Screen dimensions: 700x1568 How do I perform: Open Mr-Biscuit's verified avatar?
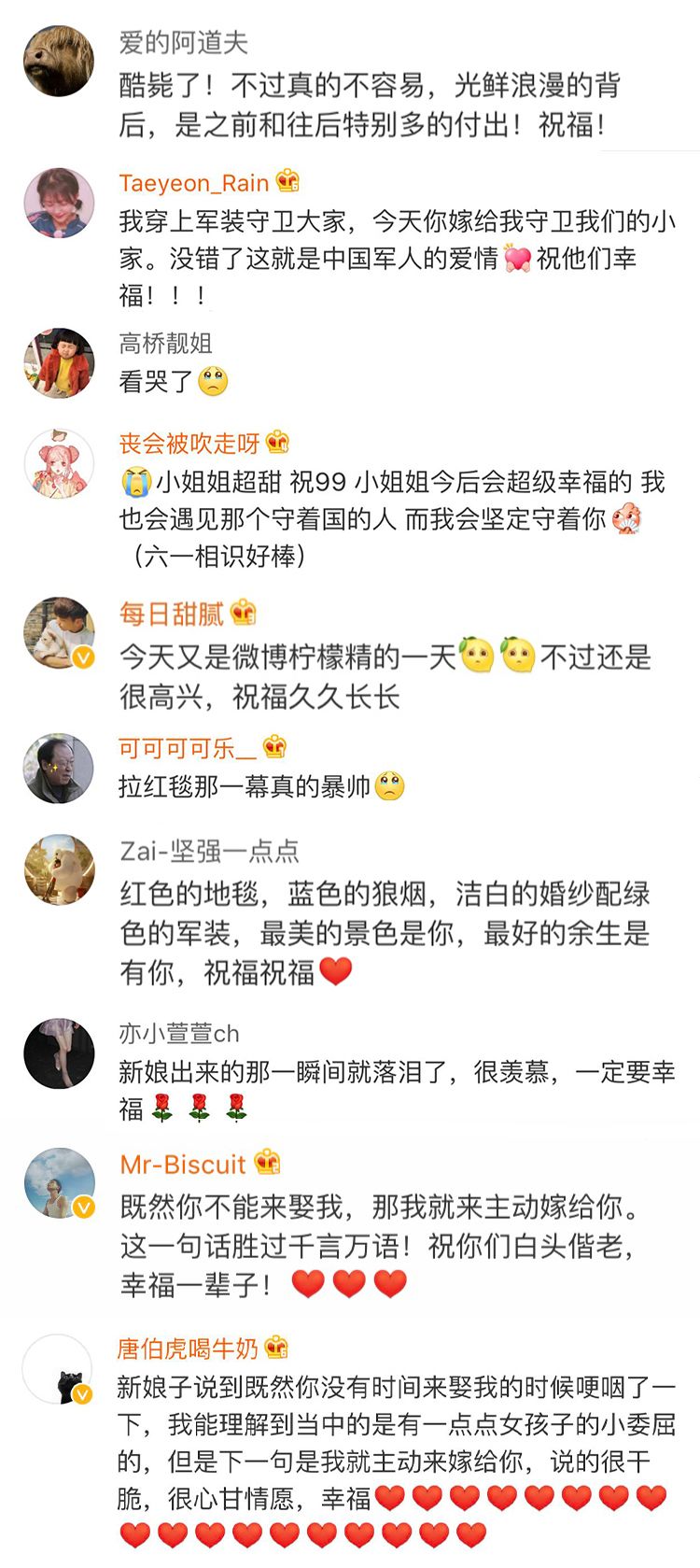tap(59, 1183)
